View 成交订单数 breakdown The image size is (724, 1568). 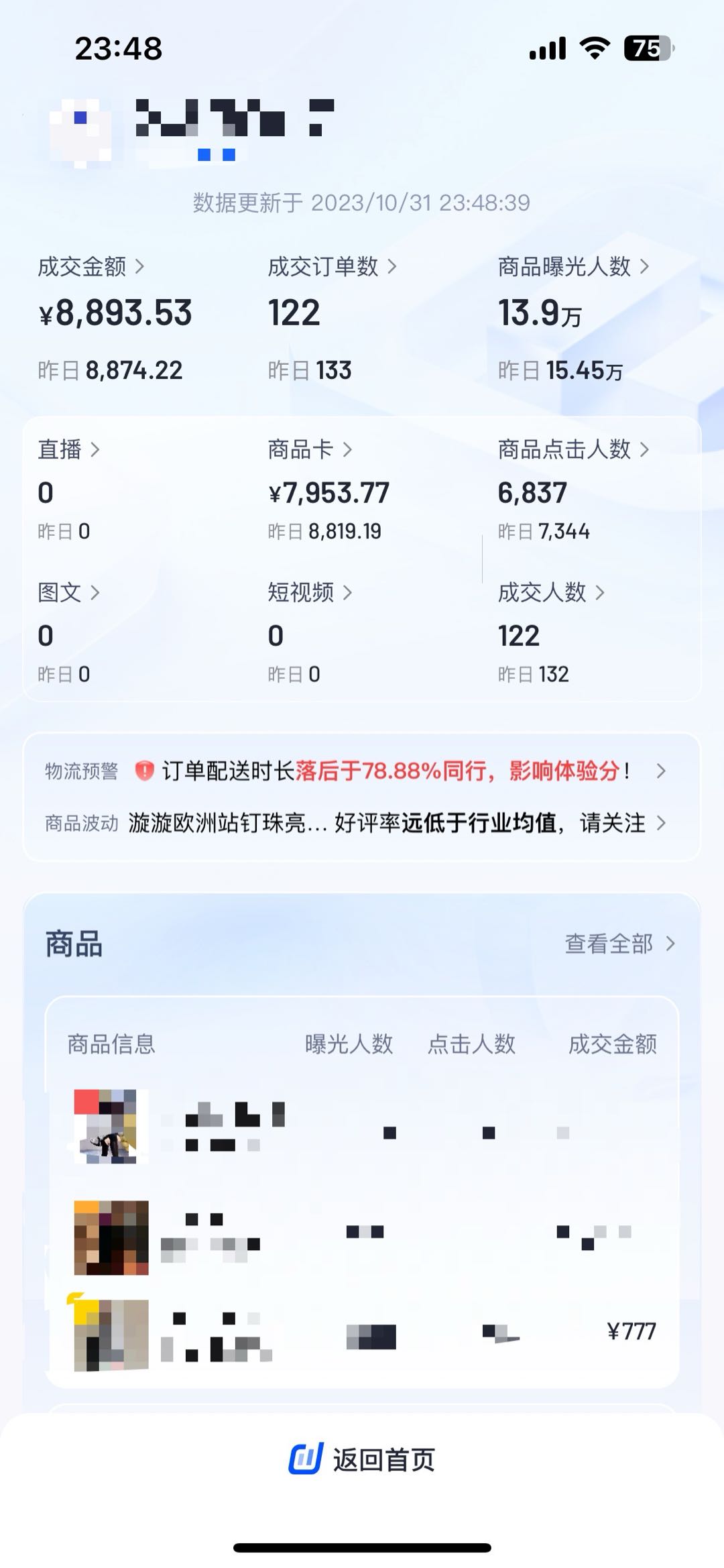(x=332, y=267)
